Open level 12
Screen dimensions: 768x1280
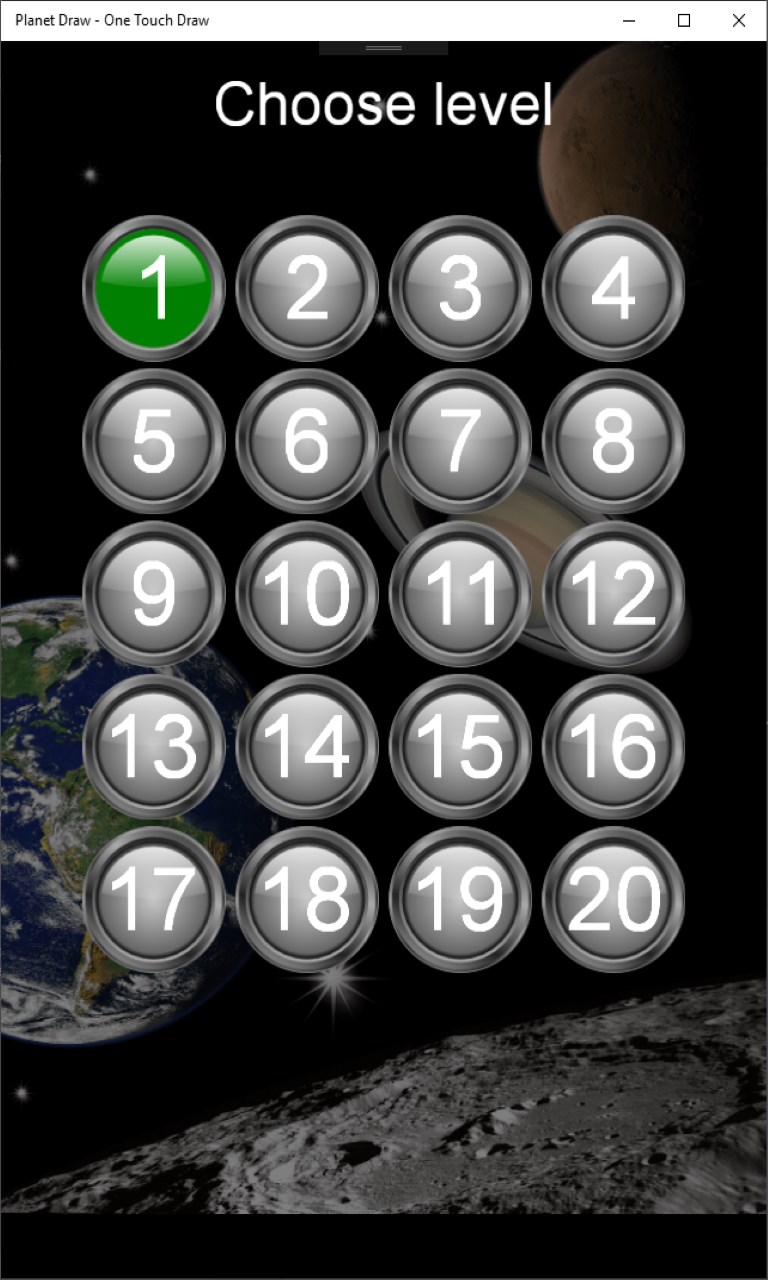pos(613,594)
